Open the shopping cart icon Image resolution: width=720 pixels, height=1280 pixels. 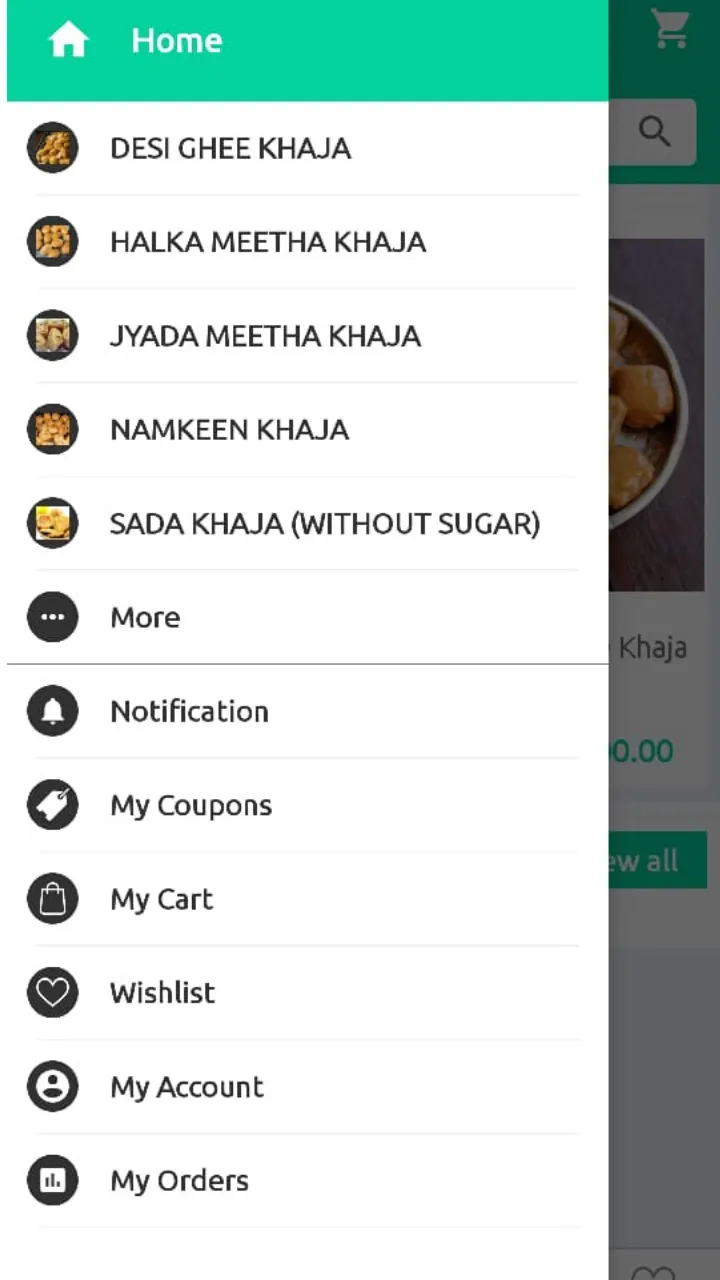click(x=669, y=29)
